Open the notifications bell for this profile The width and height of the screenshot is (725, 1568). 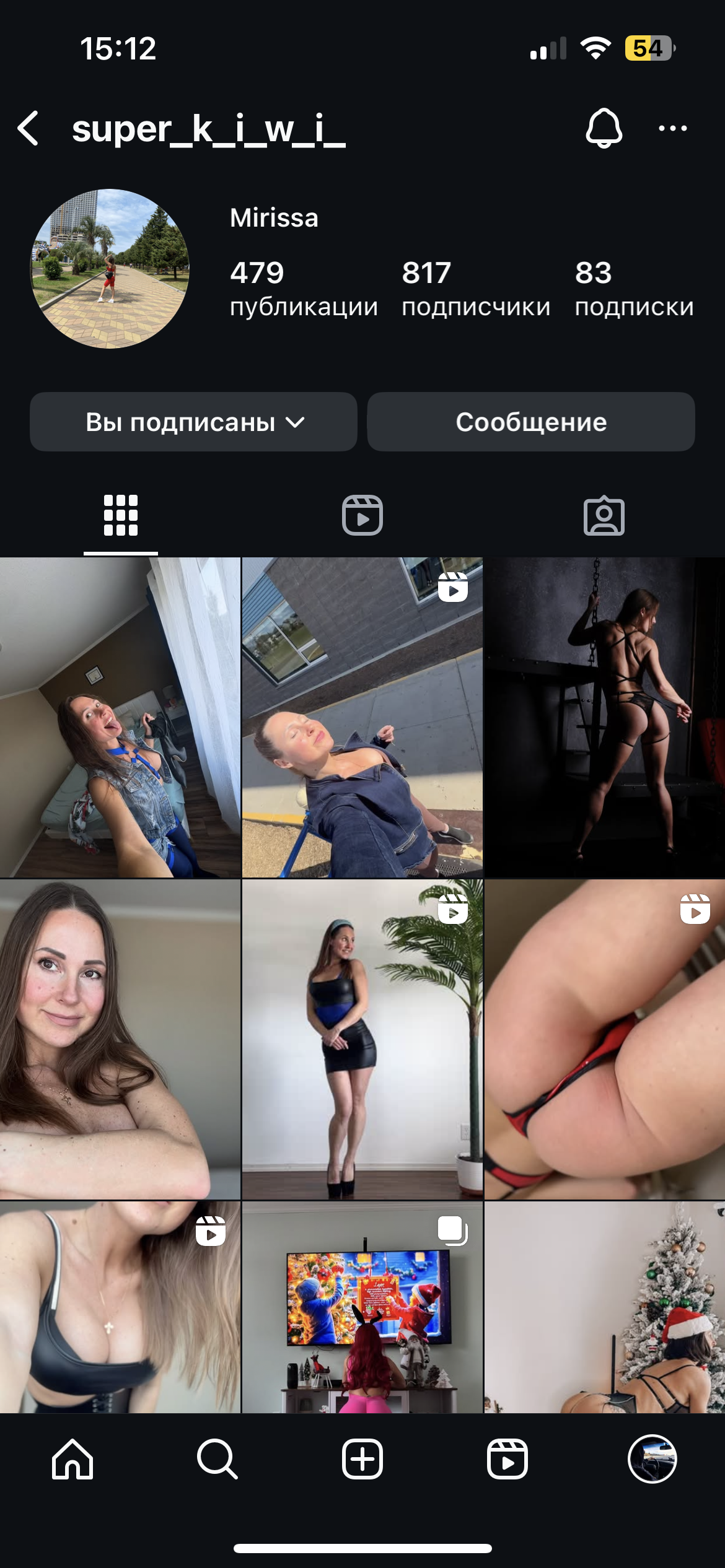click(604, 128)
